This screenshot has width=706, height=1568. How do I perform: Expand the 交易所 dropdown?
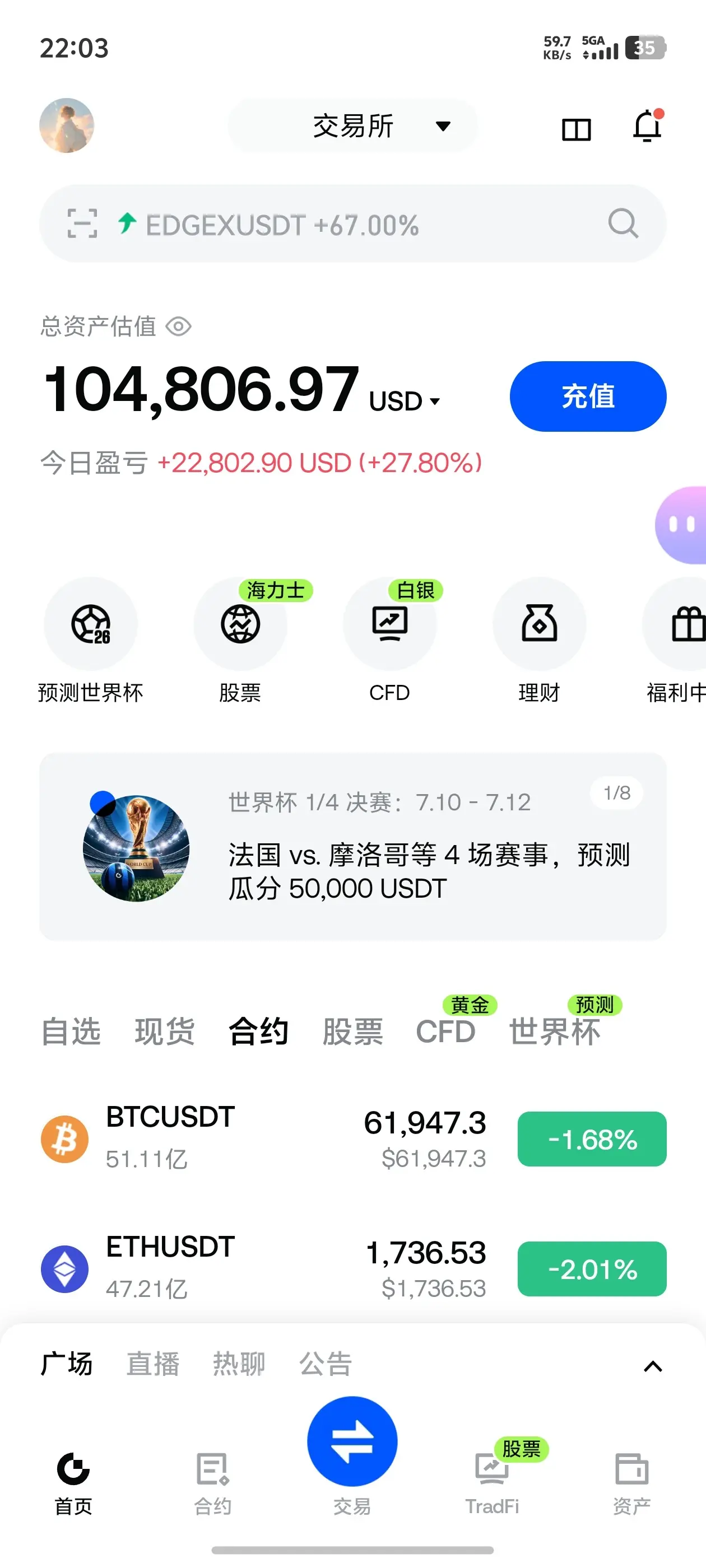352,126
